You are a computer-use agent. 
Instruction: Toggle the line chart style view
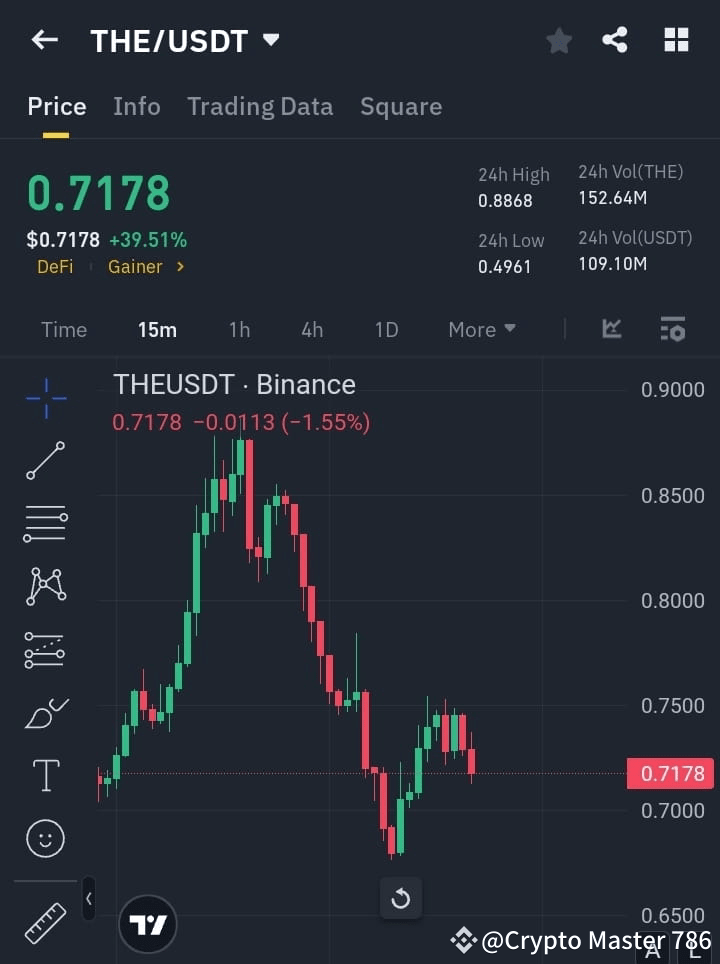coord(610,329)
